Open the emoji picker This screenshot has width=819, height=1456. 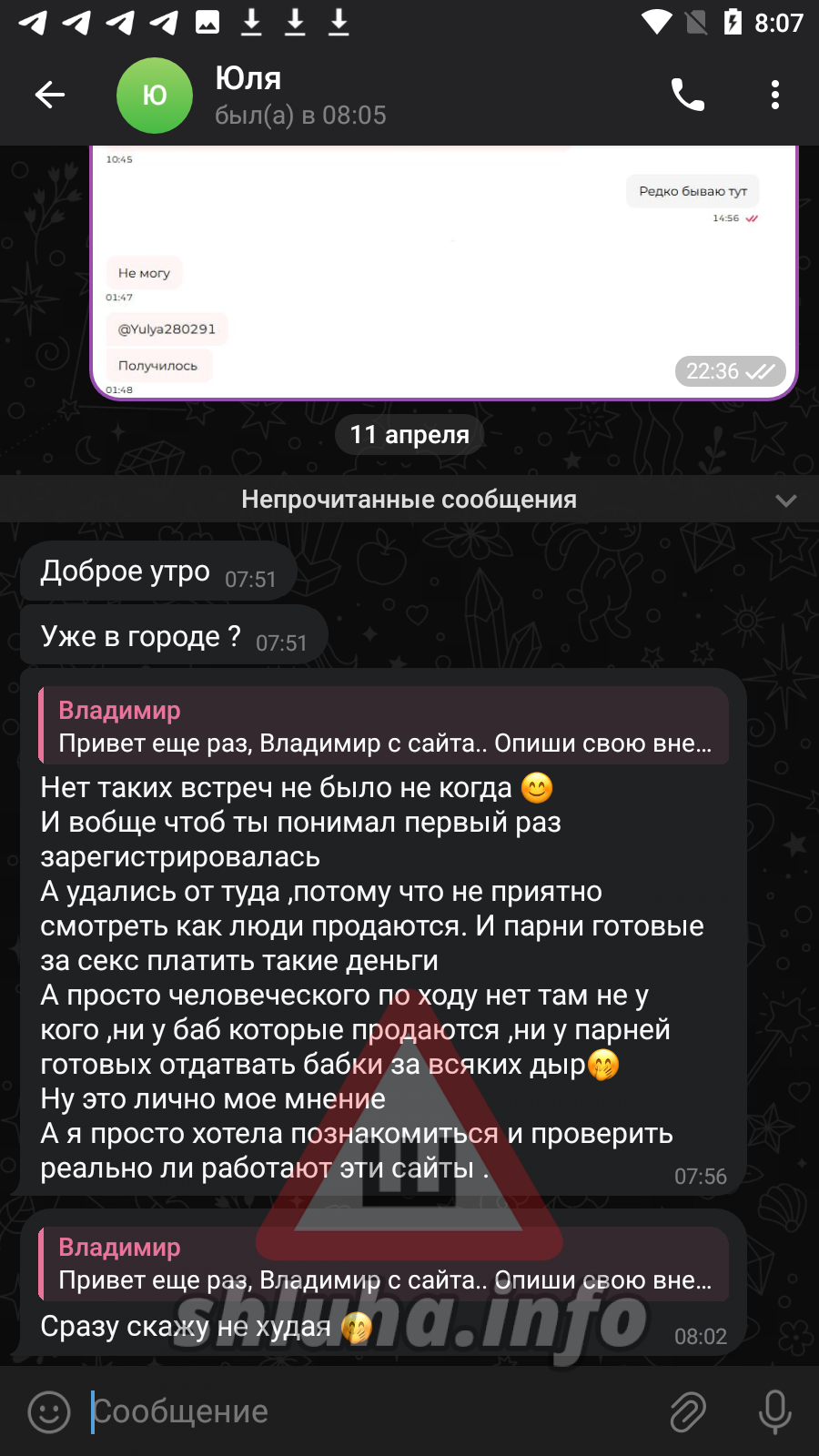point(49,1411)
